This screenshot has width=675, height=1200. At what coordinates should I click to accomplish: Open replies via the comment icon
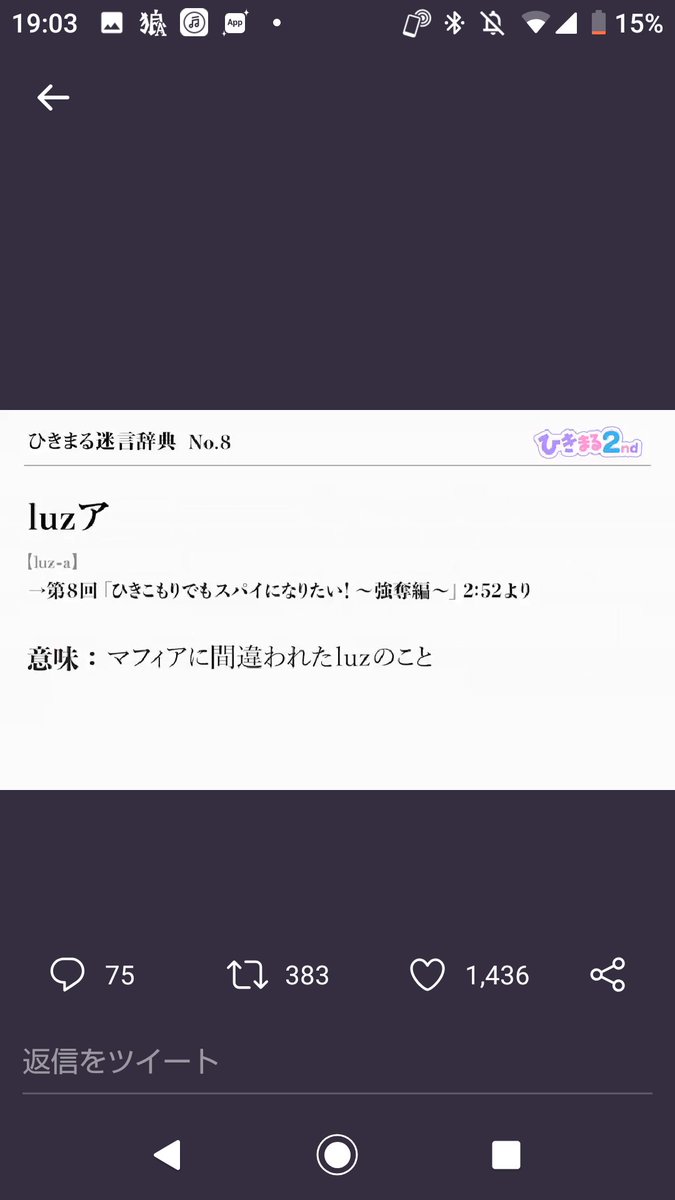click(x=67, y=974)
